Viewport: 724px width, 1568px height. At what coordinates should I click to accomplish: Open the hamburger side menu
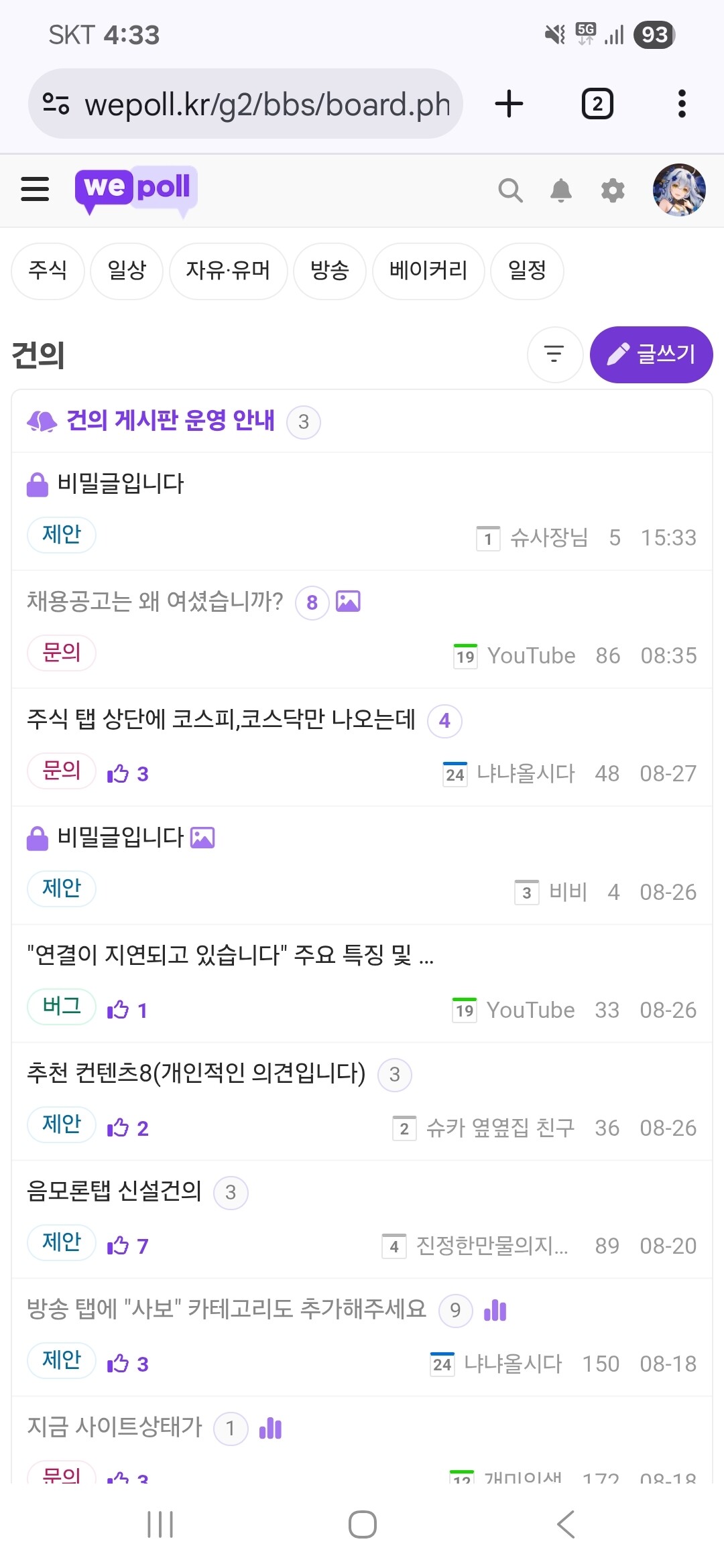tap(35, 189)
